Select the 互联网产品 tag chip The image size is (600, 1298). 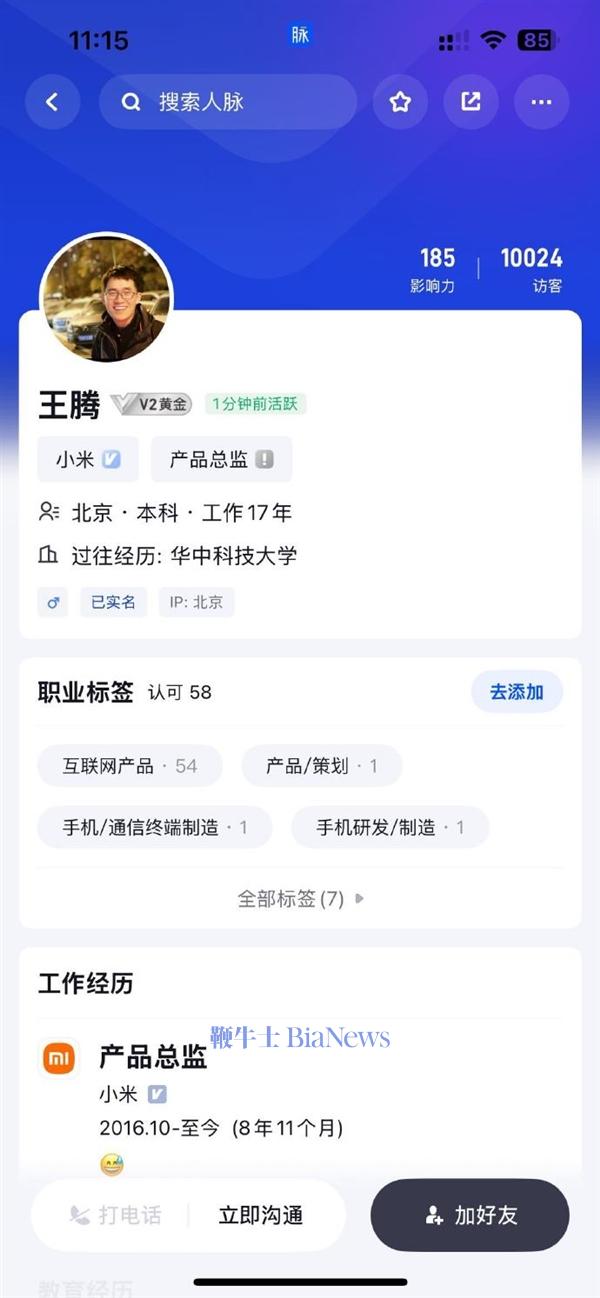click(x=130, y=766)
